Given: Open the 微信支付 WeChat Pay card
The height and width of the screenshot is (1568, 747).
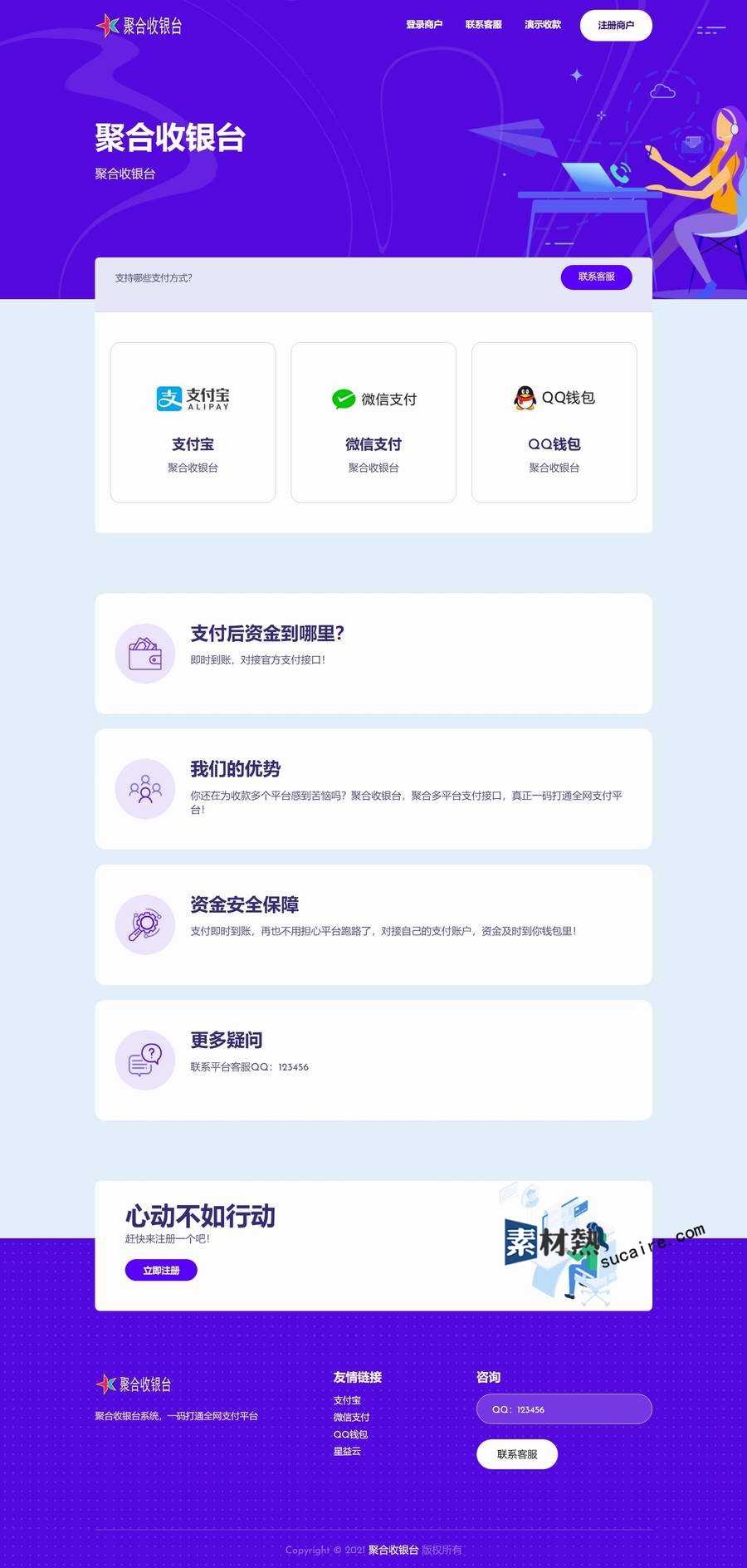Looking at the screenshot, I should (373, 422).
